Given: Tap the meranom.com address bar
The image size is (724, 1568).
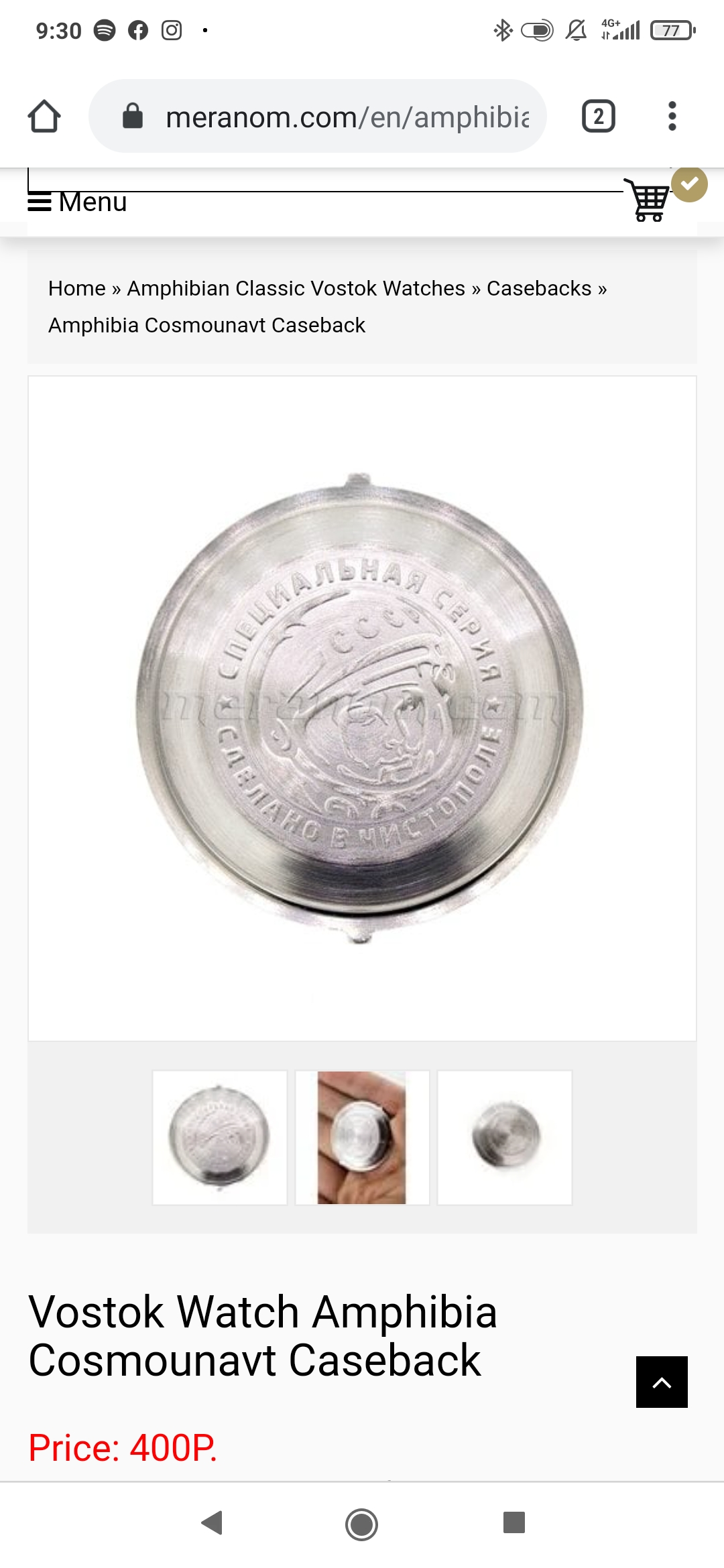Looking at the screenshot, I should (x=318, y=117).
